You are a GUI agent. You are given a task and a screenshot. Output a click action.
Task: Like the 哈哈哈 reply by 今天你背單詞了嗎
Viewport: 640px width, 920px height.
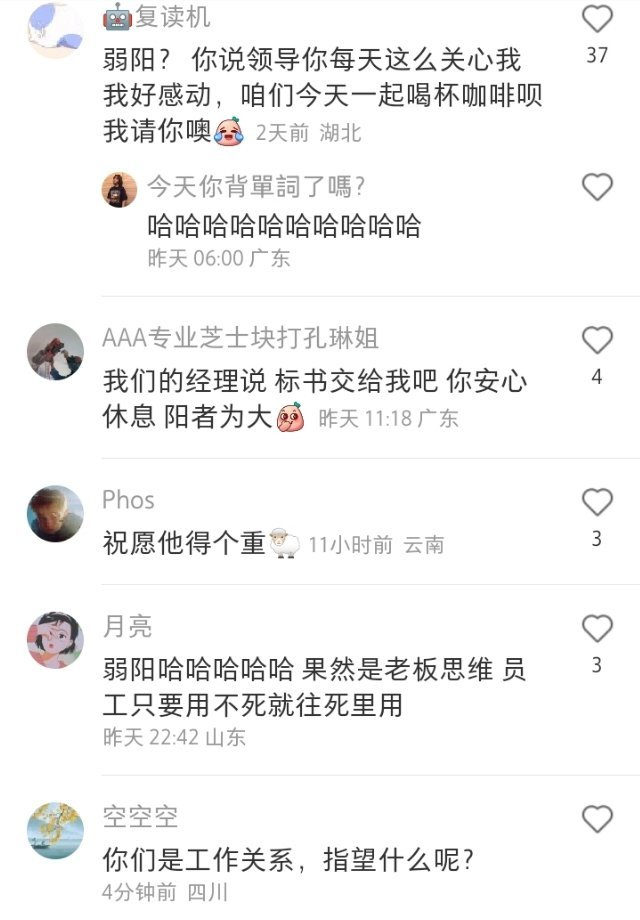tap(597, 187)
